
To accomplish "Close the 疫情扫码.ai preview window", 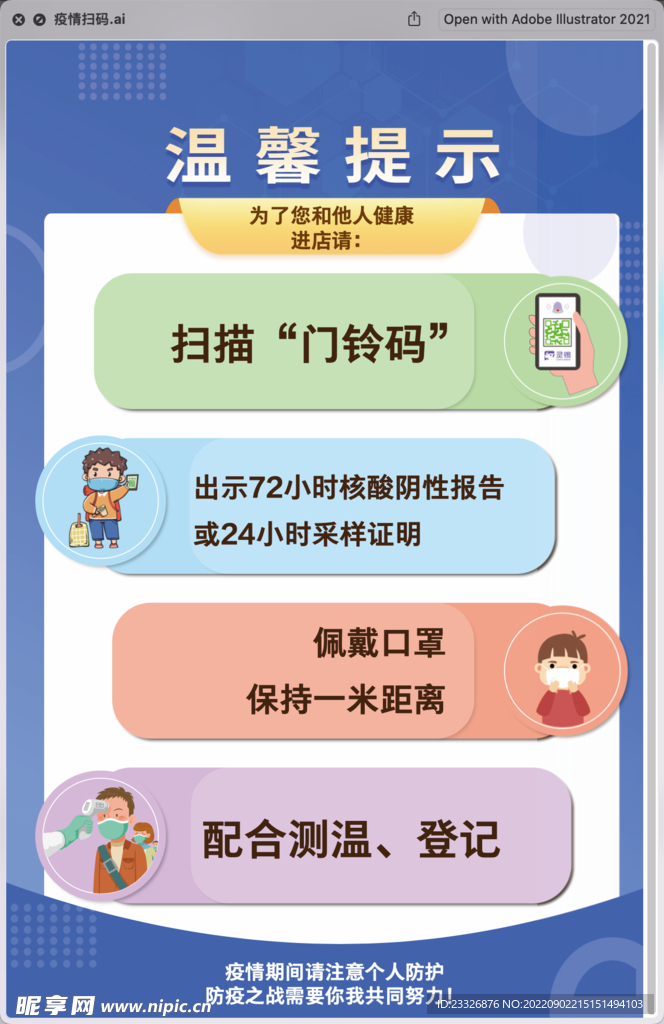I will point(19,20).
